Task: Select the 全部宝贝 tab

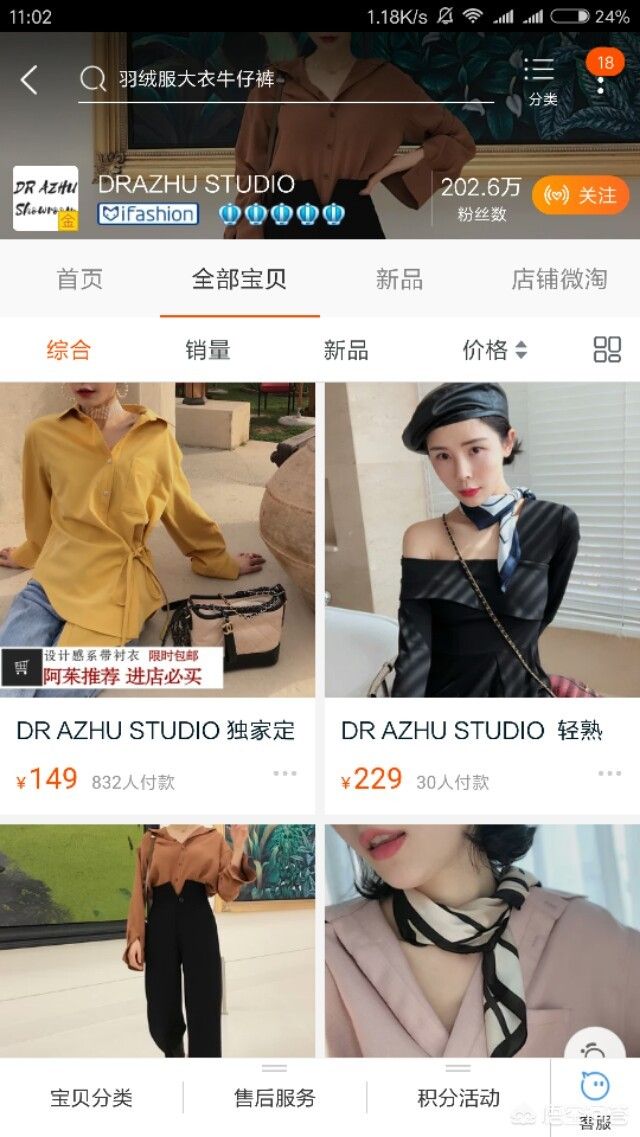Action: [x=240, y=279]
